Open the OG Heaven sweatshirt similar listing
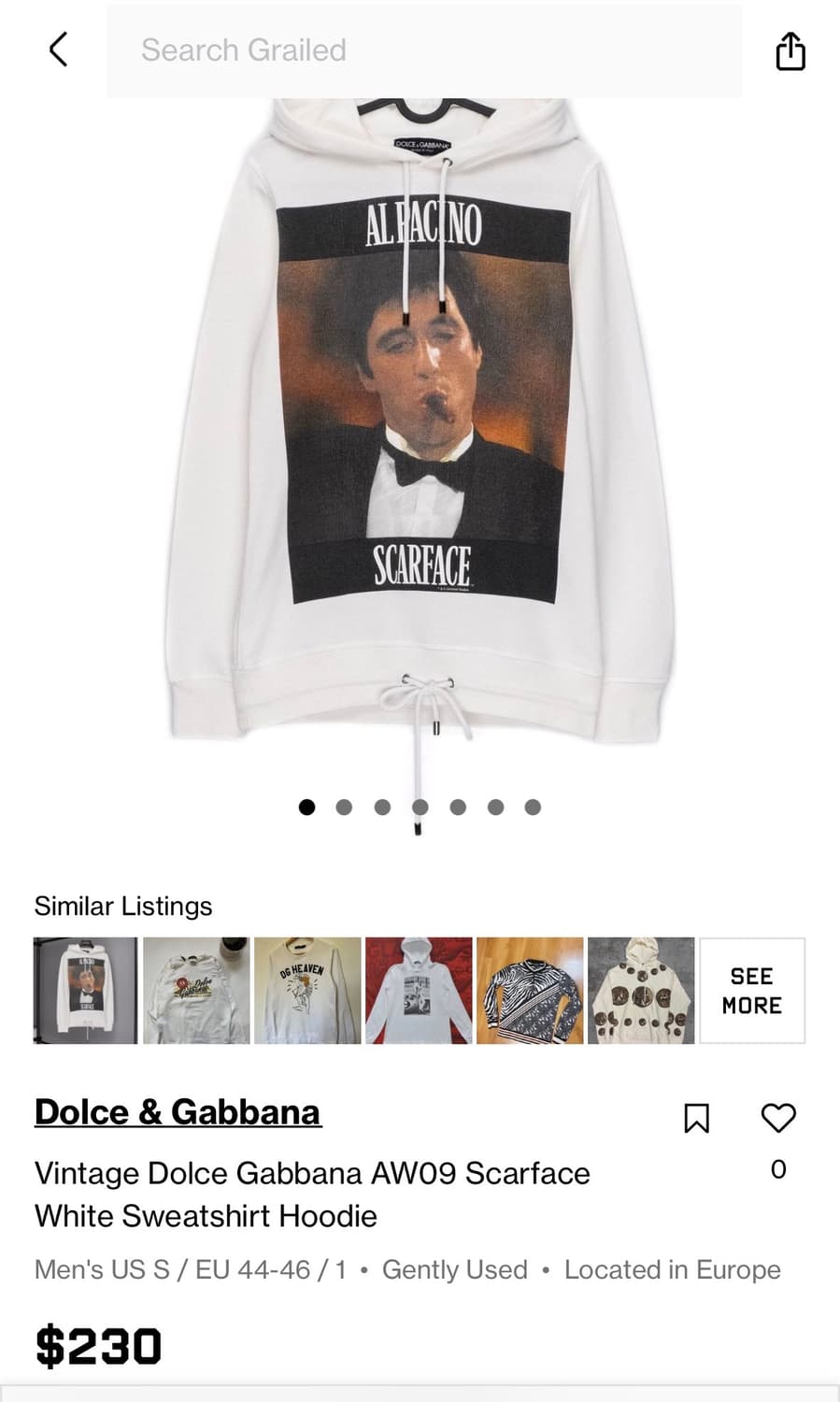 [307, 989]
